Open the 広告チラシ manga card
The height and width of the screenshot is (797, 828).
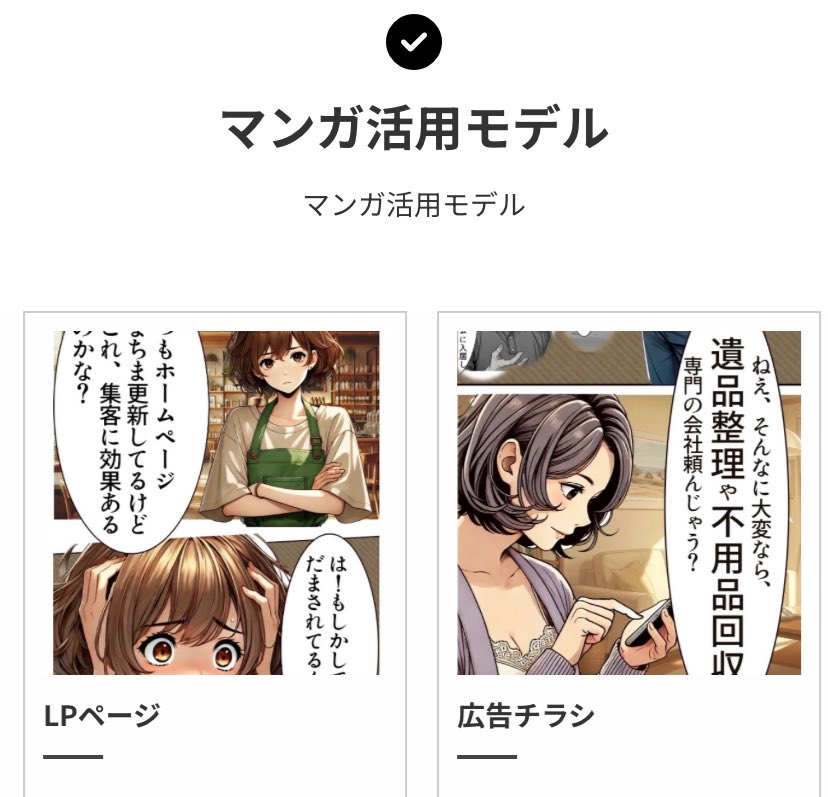(x=629, y=502)
